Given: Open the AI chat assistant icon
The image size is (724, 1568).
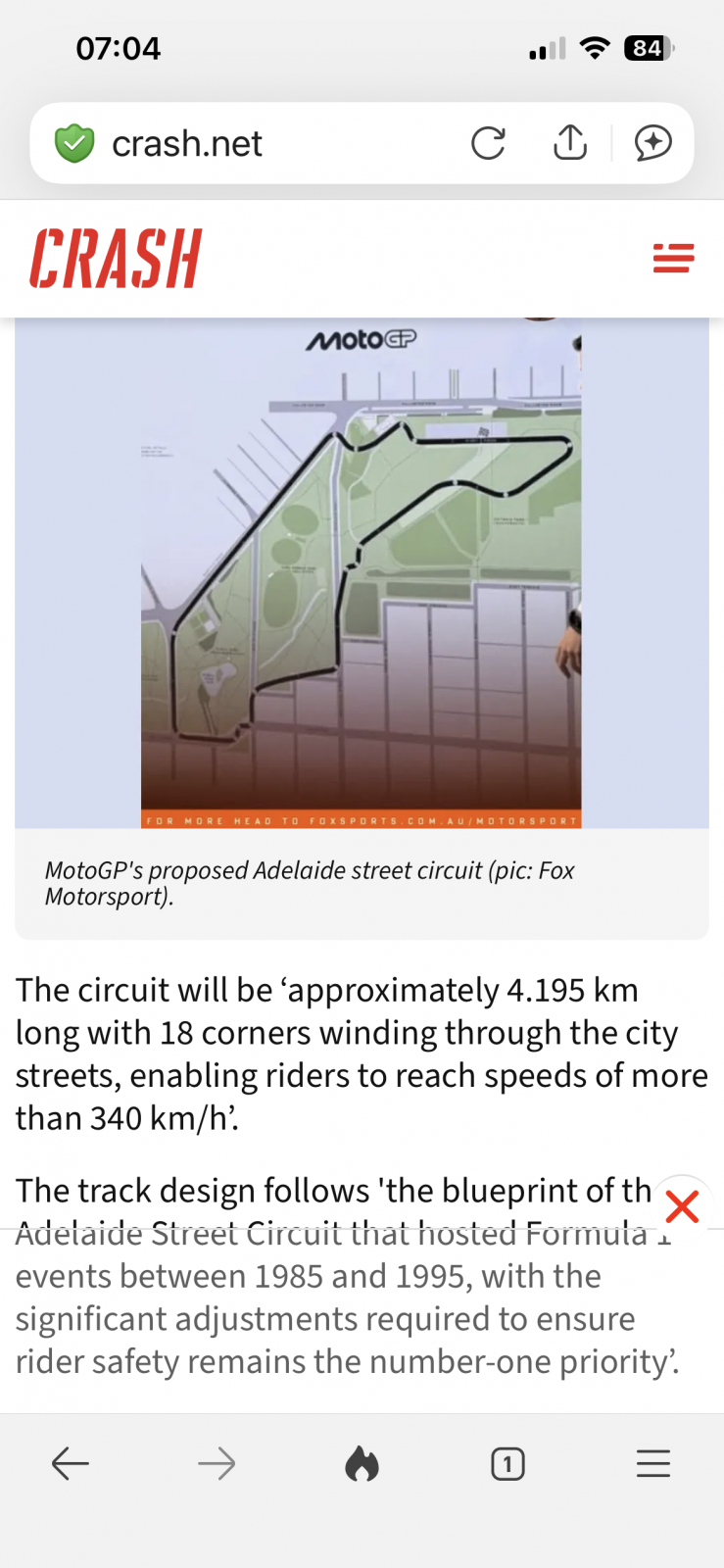Looking at the screenshot, I should click(652, 144).
